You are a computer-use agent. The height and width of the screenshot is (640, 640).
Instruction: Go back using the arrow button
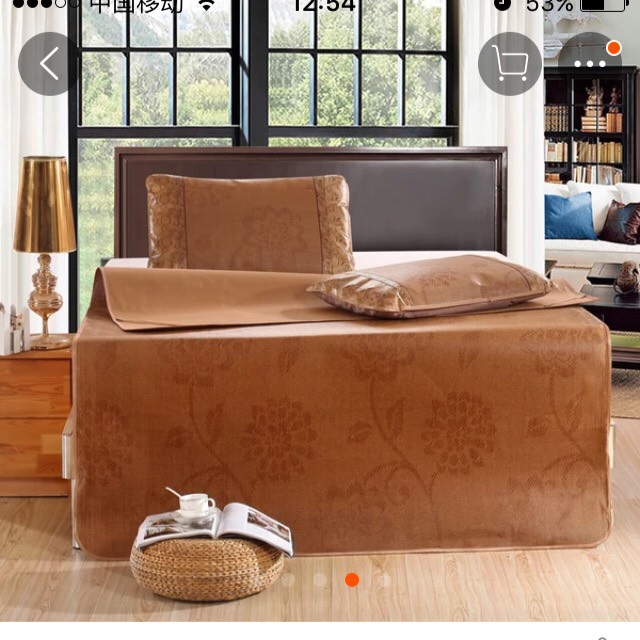click(x=49, y=64)
